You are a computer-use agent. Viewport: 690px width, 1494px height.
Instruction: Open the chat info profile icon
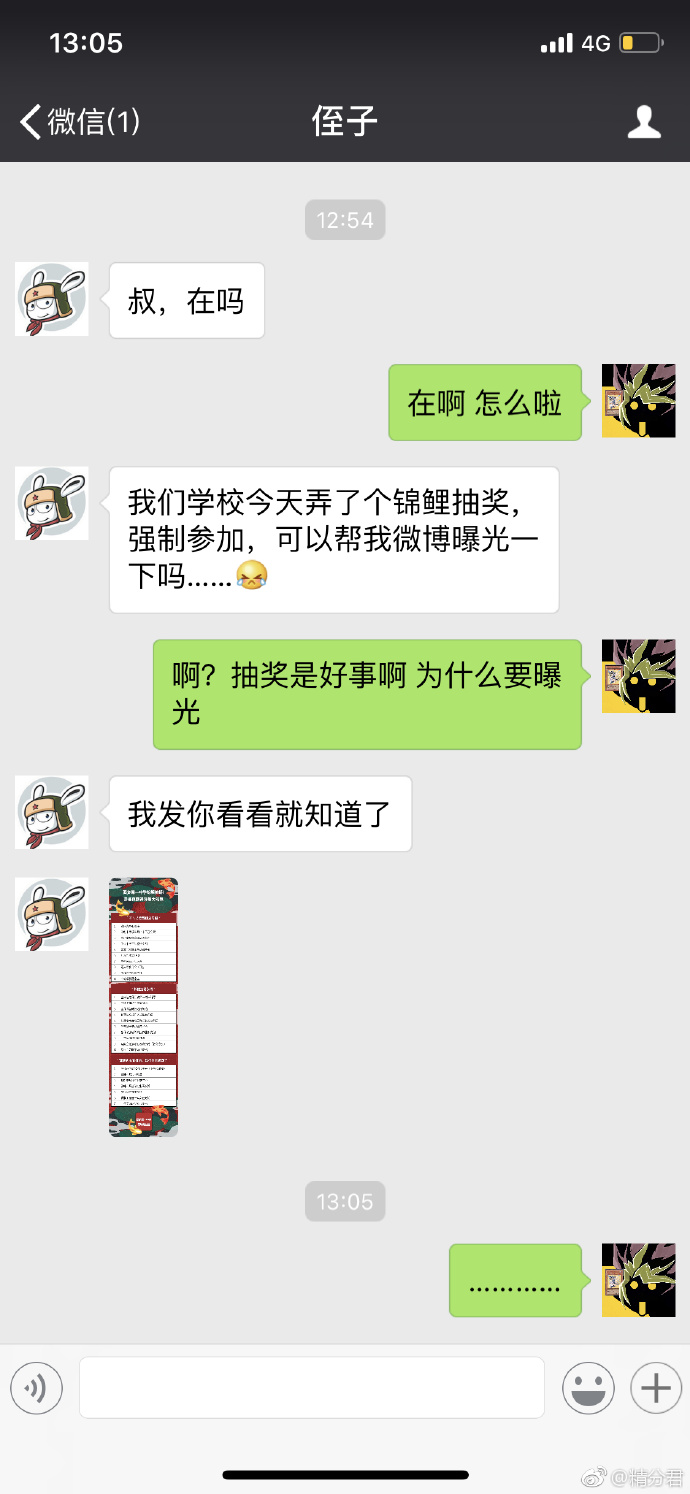pyautogui.click(x=644, y=122)
